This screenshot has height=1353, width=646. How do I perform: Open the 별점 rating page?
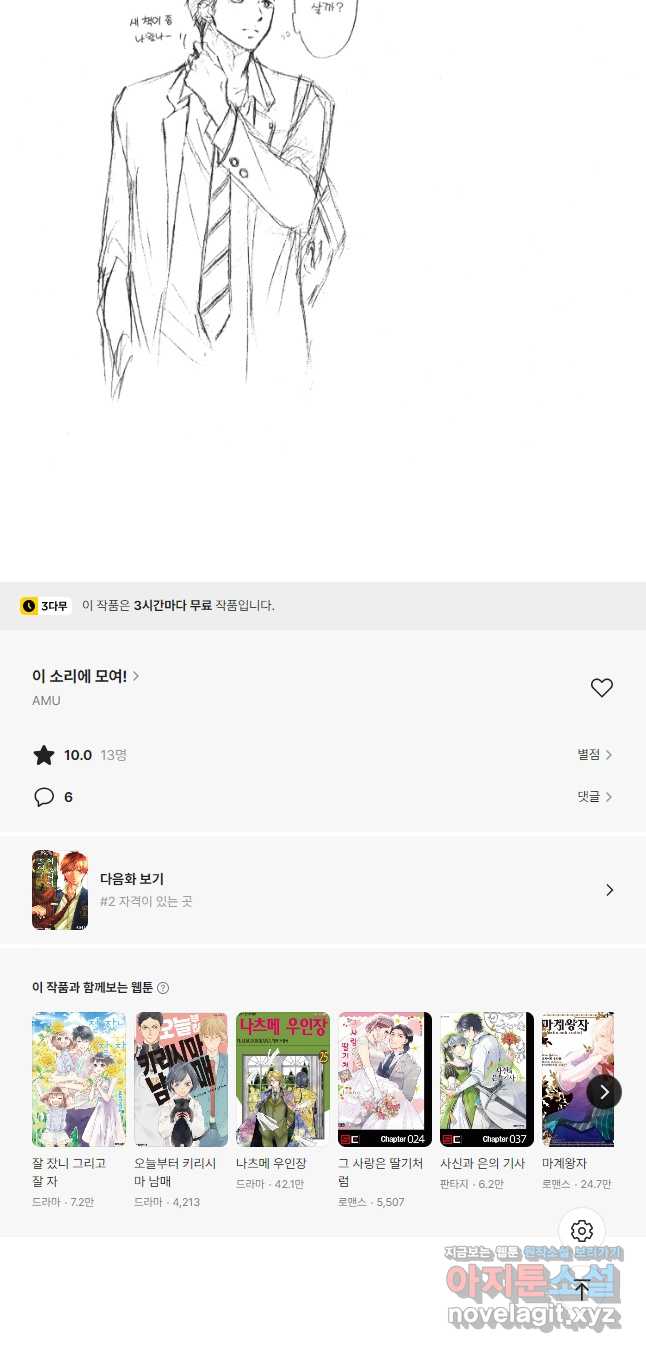(594, 755)
